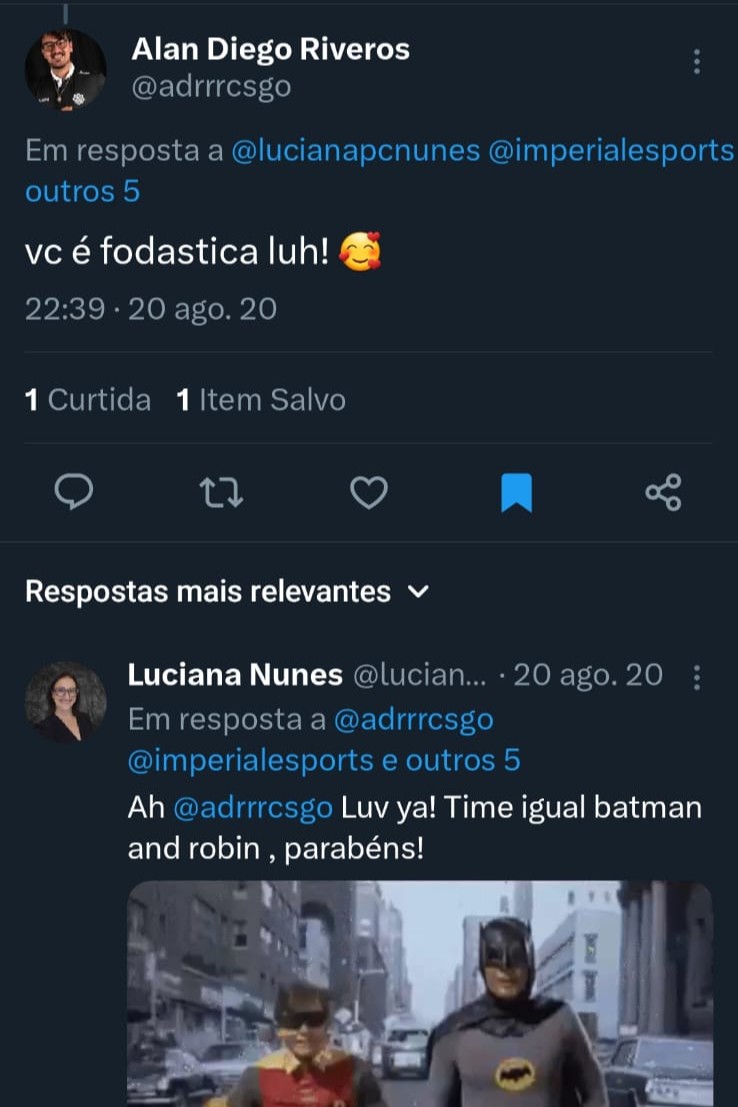Open Alan Diego Riveros' profile picture

(65, 69)
